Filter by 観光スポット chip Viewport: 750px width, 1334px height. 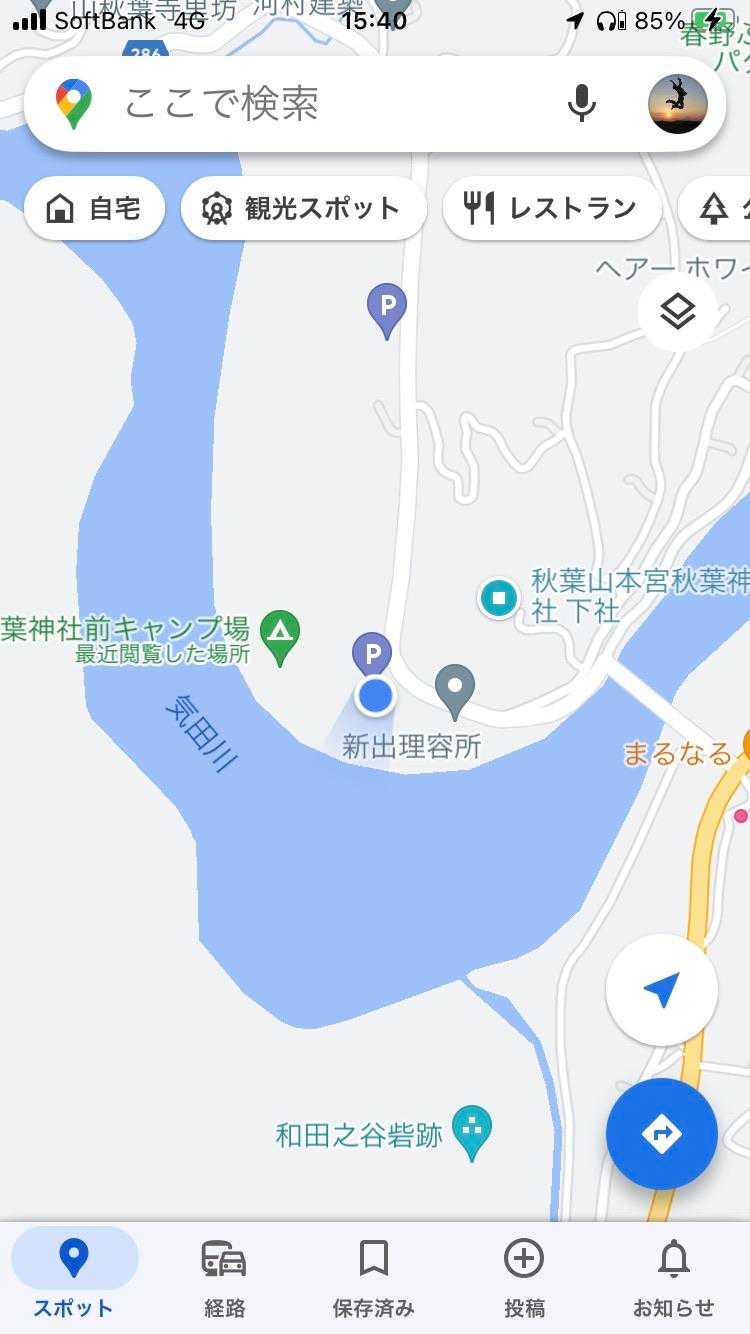[303, 209]
